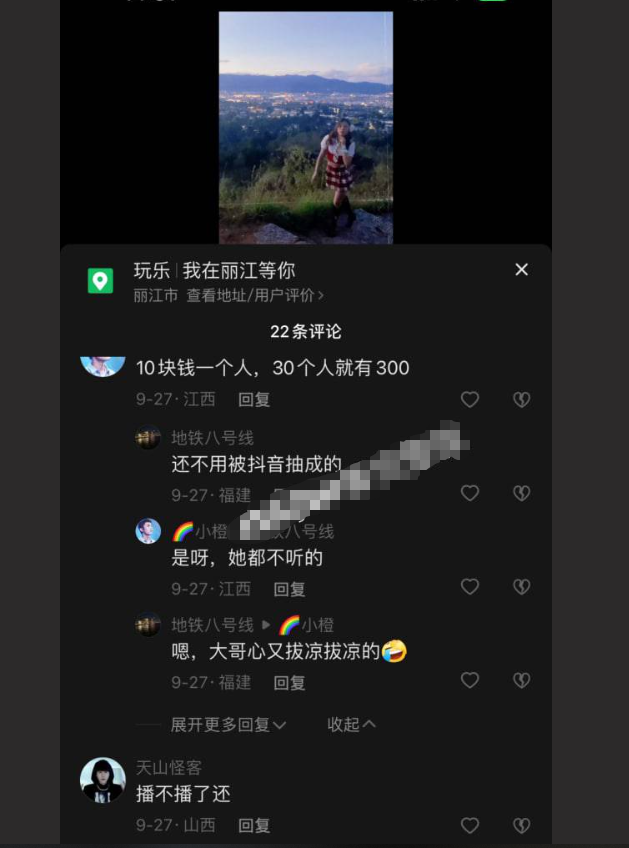629x848 pixels.
Task: Like 还不用被抖音抽成的 comment
Action: 470,493
